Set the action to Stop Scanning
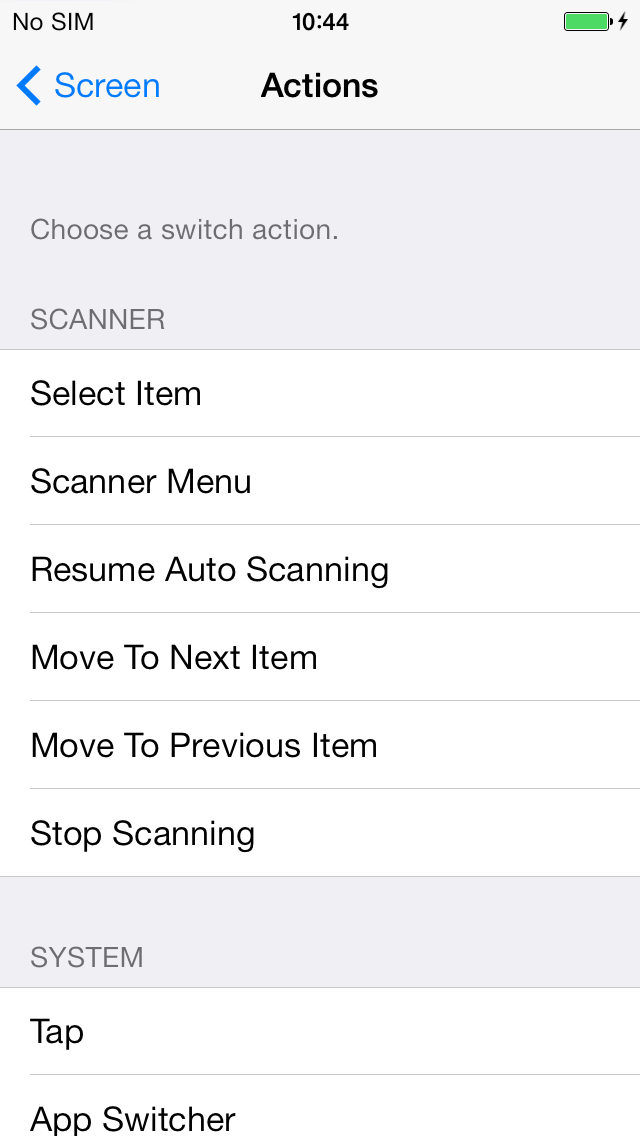The image size is (640, 1136). (x=320, y=833)
